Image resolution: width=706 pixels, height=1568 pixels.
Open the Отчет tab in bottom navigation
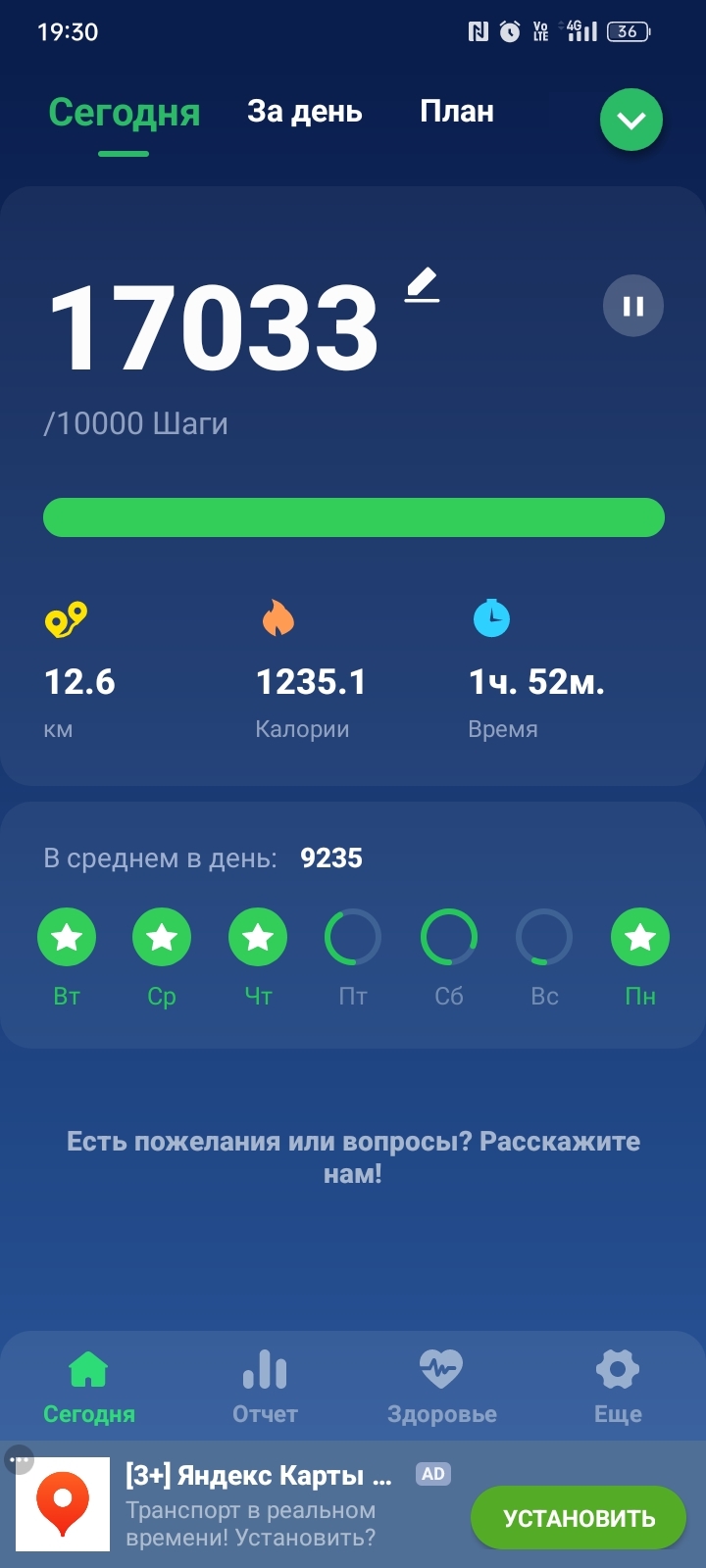265,1386
